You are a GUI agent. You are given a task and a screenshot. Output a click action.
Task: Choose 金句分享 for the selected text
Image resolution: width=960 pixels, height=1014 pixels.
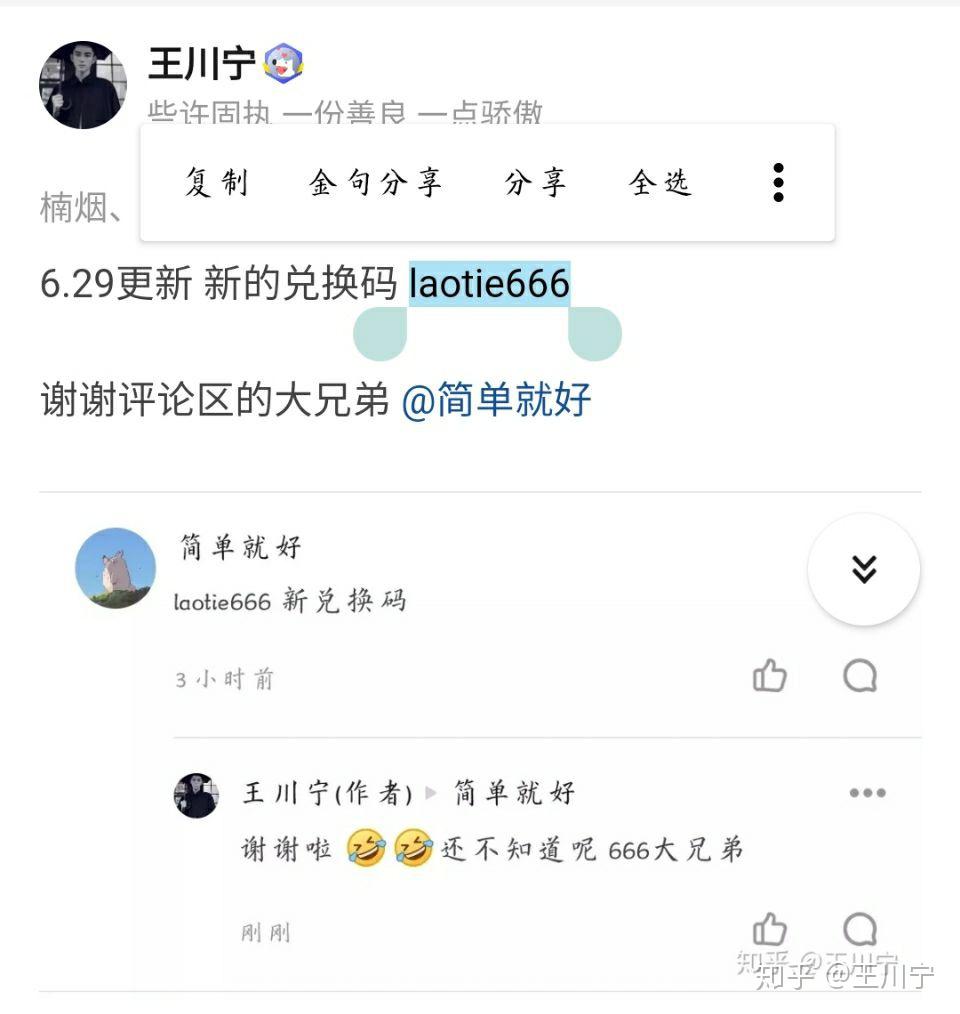coord(376,183)
